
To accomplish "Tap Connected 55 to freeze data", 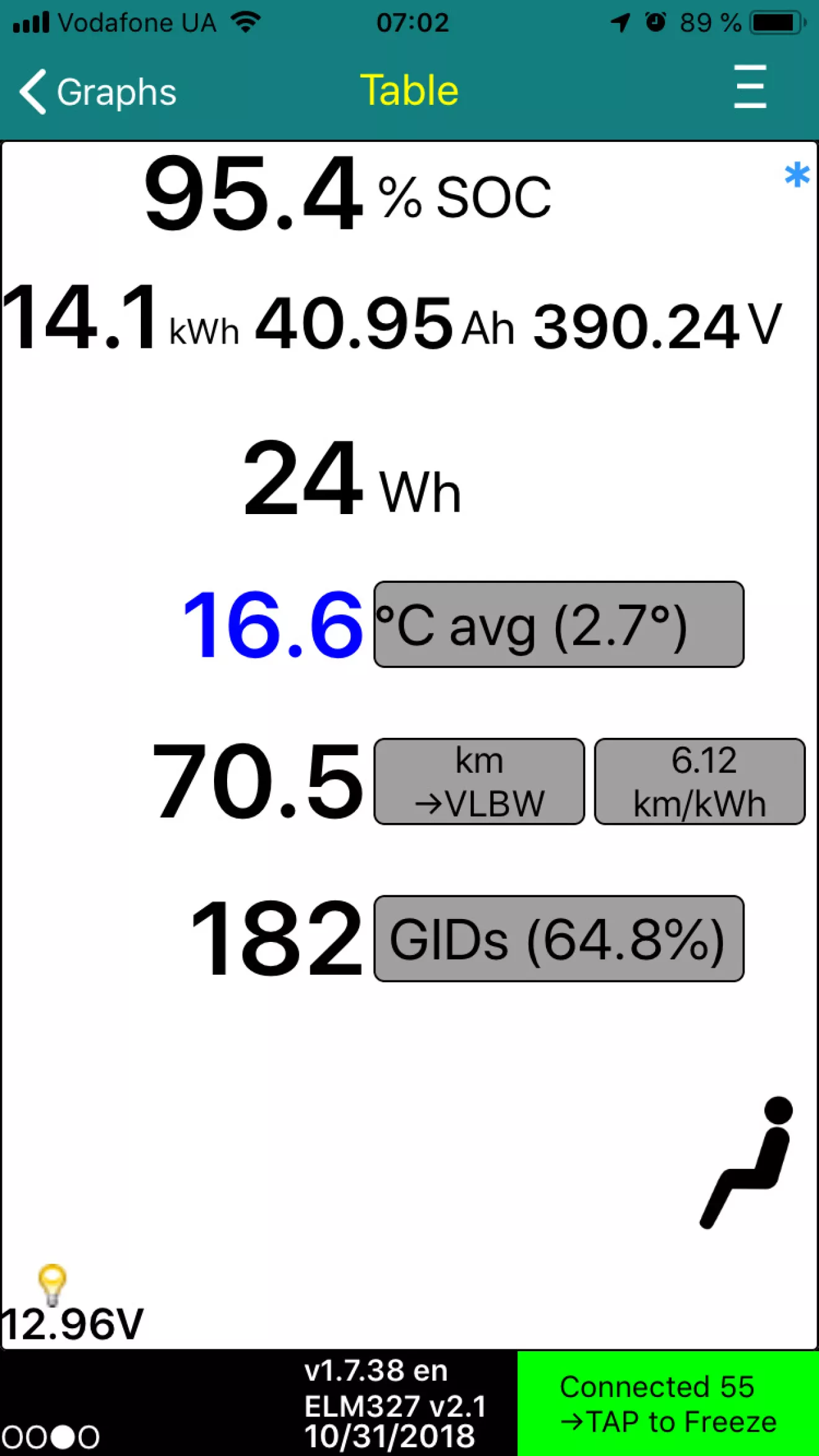I will coord(668,1403).
